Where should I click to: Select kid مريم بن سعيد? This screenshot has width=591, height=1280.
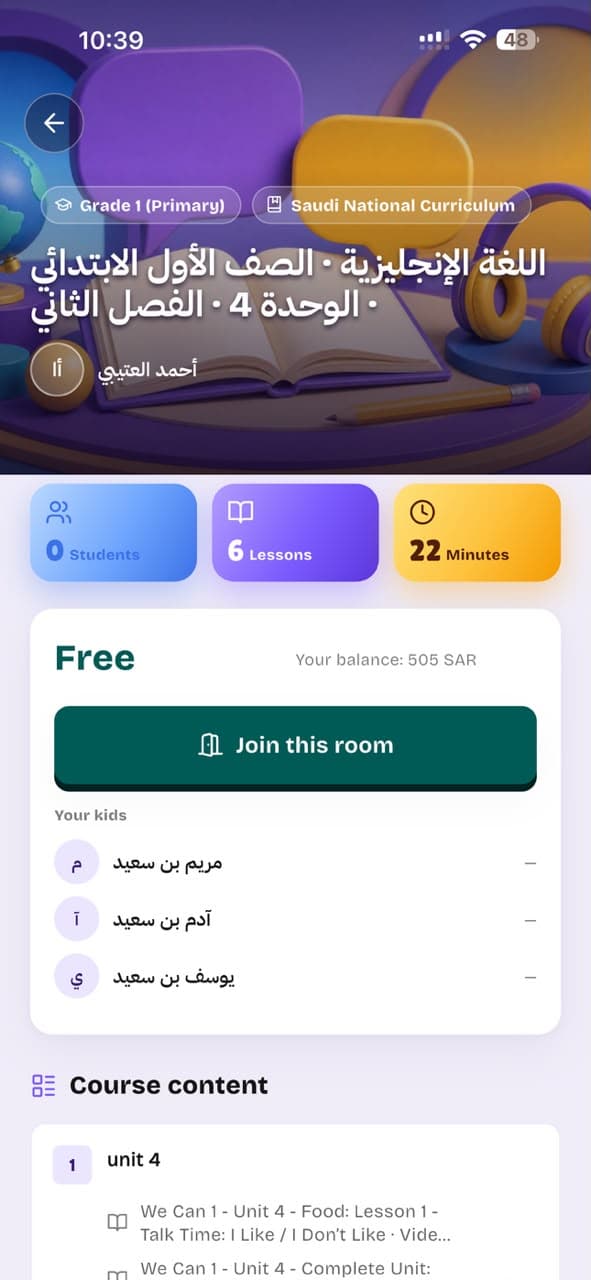[x=295, y=862]
